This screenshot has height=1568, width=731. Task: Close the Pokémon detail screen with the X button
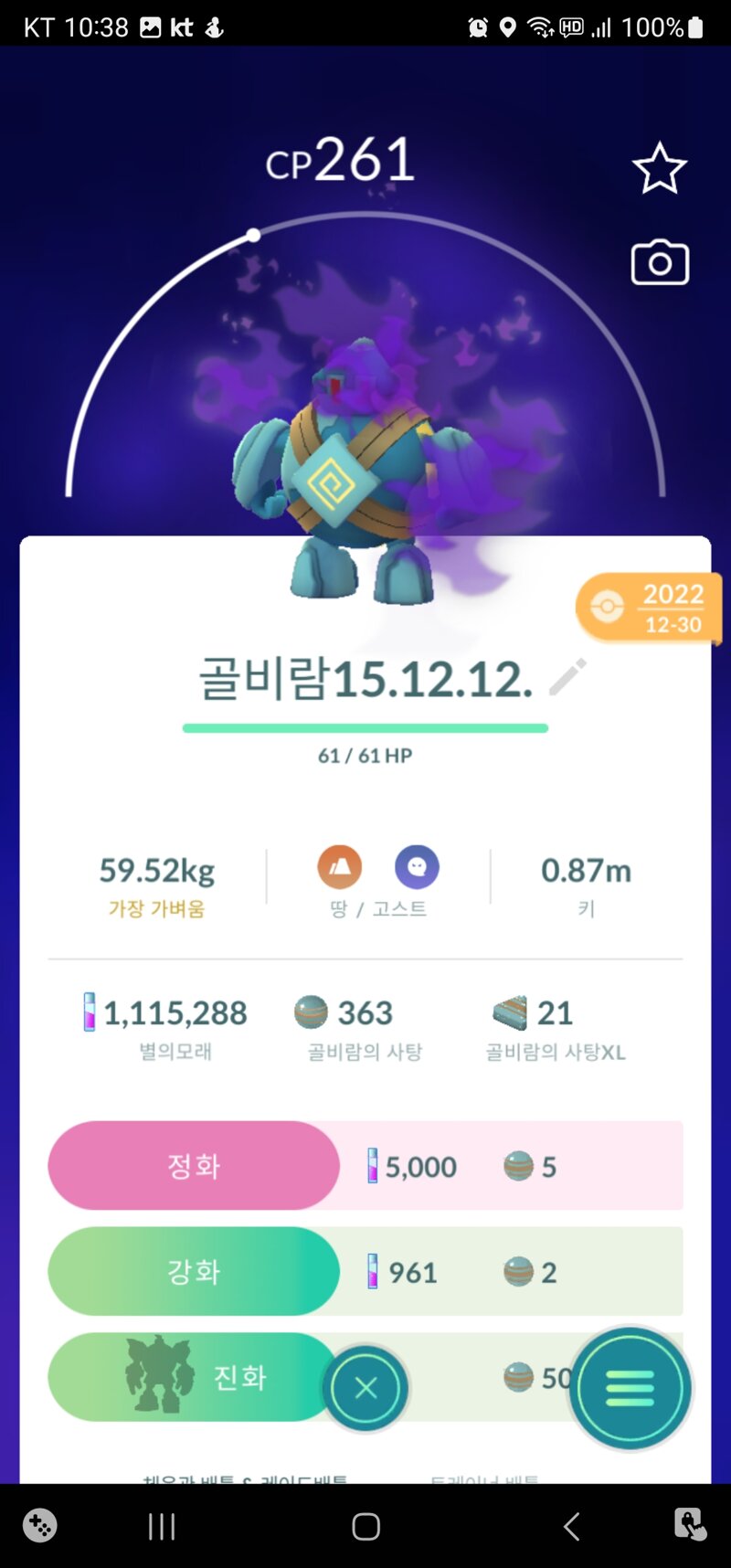tap(365, 1389)
